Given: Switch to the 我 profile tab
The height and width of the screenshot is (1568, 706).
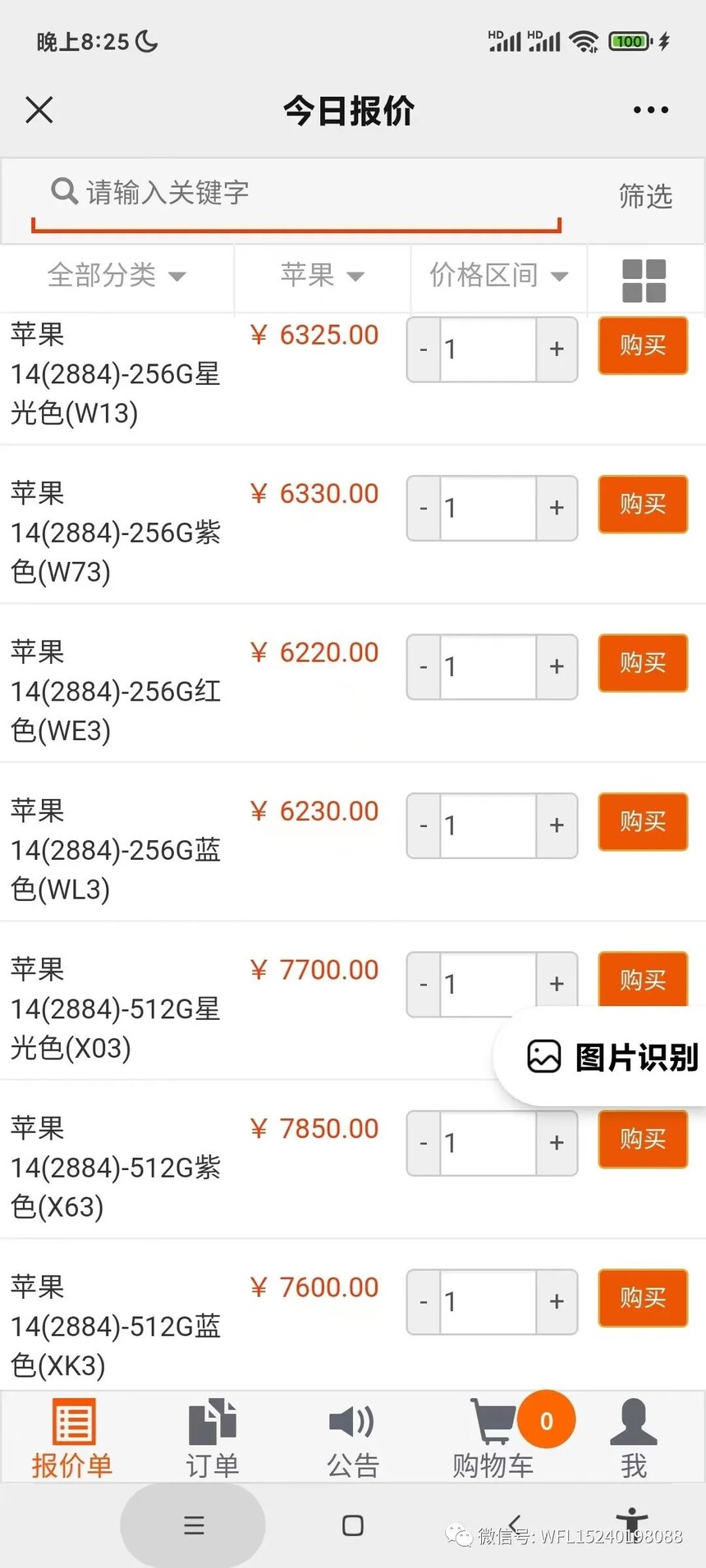Looking at the screenshot, I should (634, 1438).
